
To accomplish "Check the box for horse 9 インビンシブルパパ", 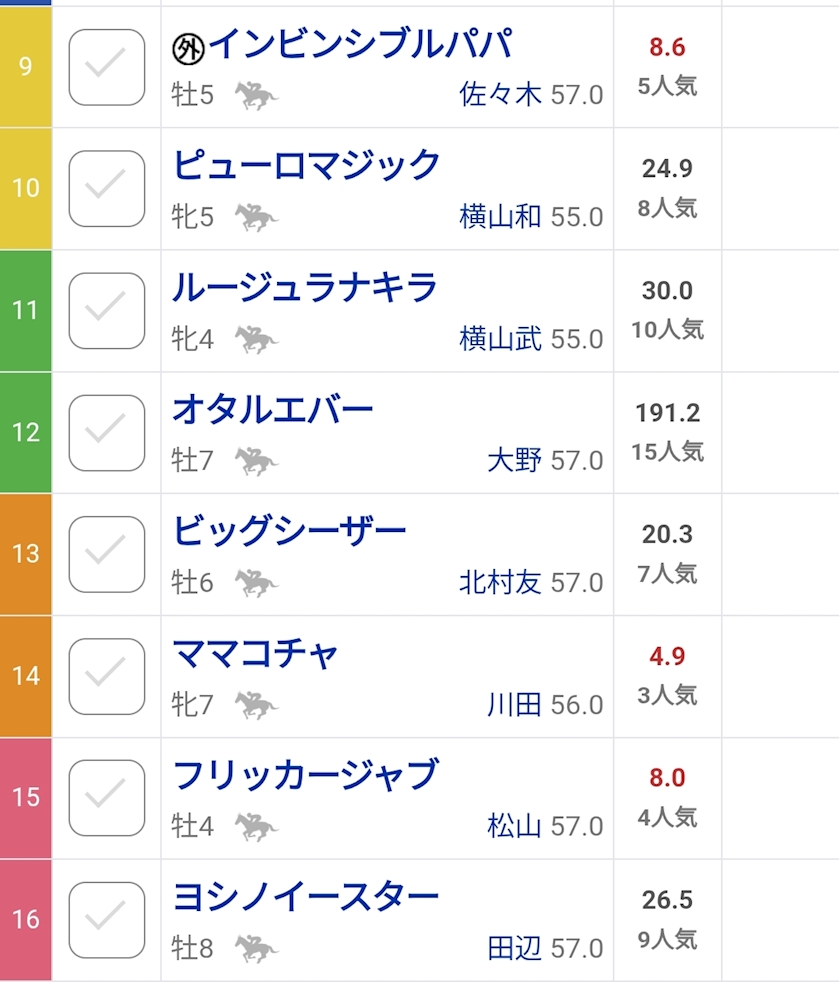I will point(106,67).
